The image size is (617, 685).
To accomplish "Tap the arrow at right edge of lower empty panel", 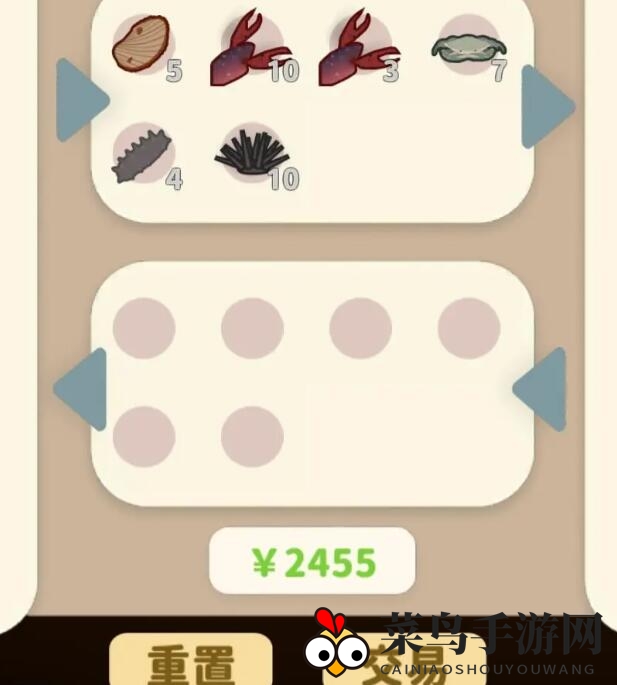I will (541, 389).
